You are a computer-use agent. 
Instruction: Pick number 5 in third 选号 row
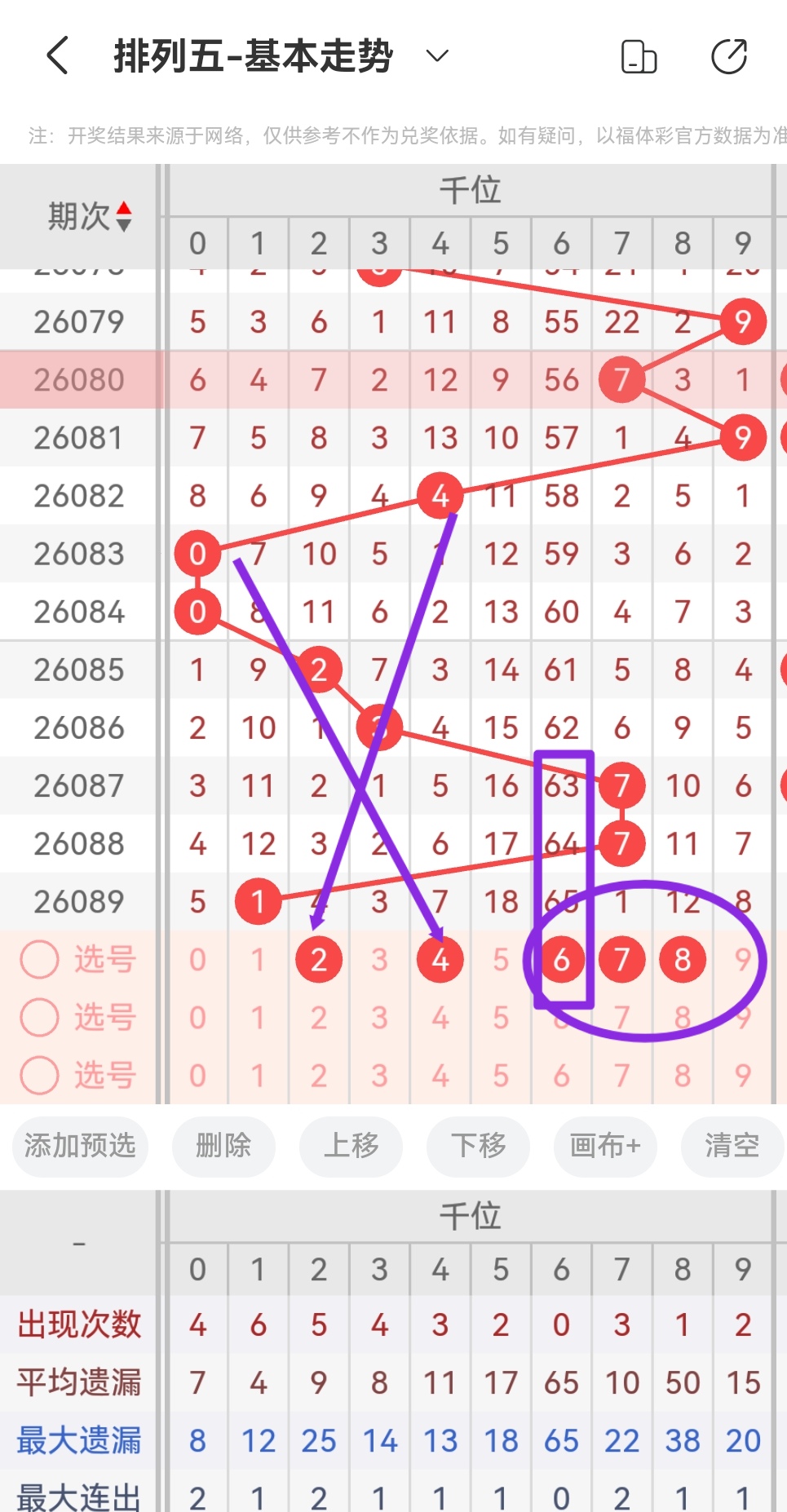tap(501, 1076)
